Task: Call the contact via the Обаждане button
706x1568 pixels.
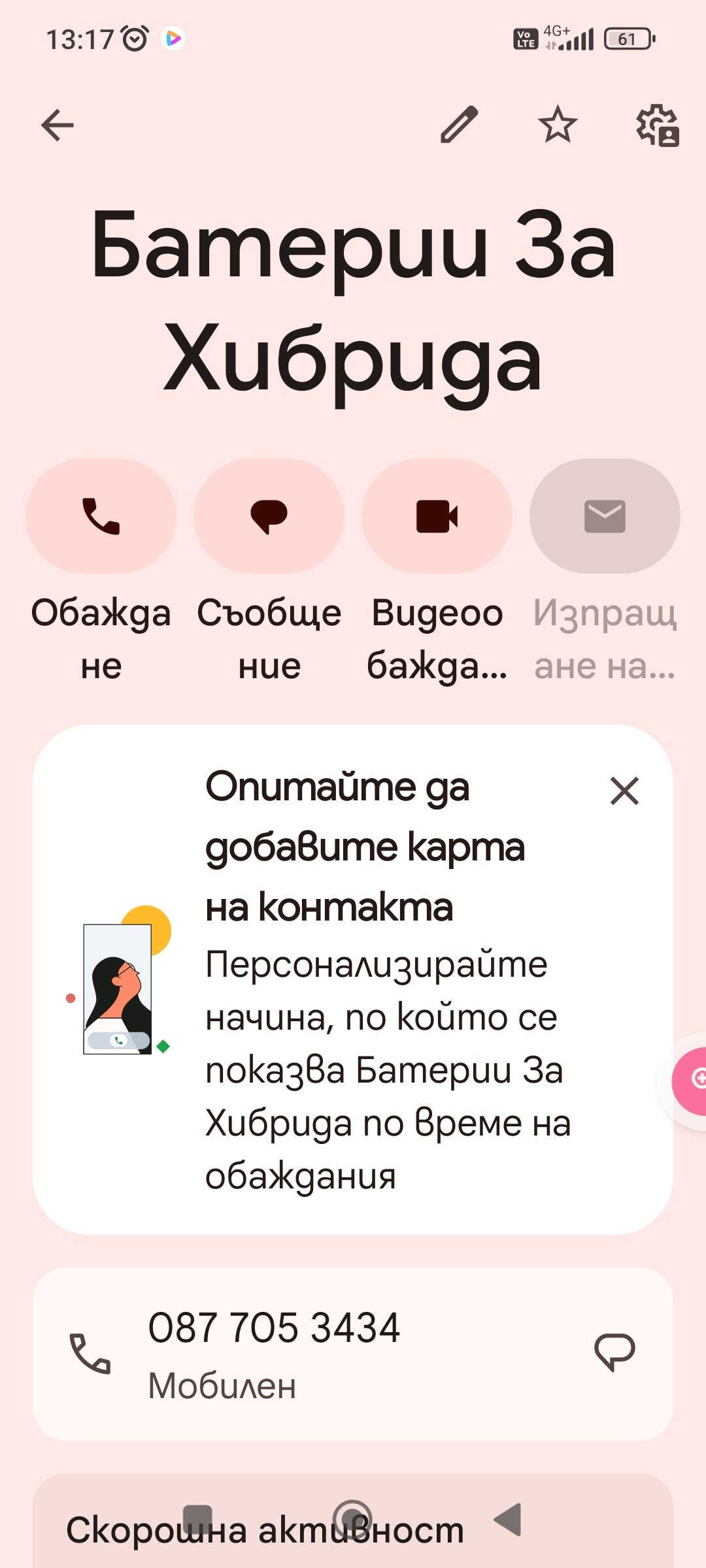Action: [101, 516]
